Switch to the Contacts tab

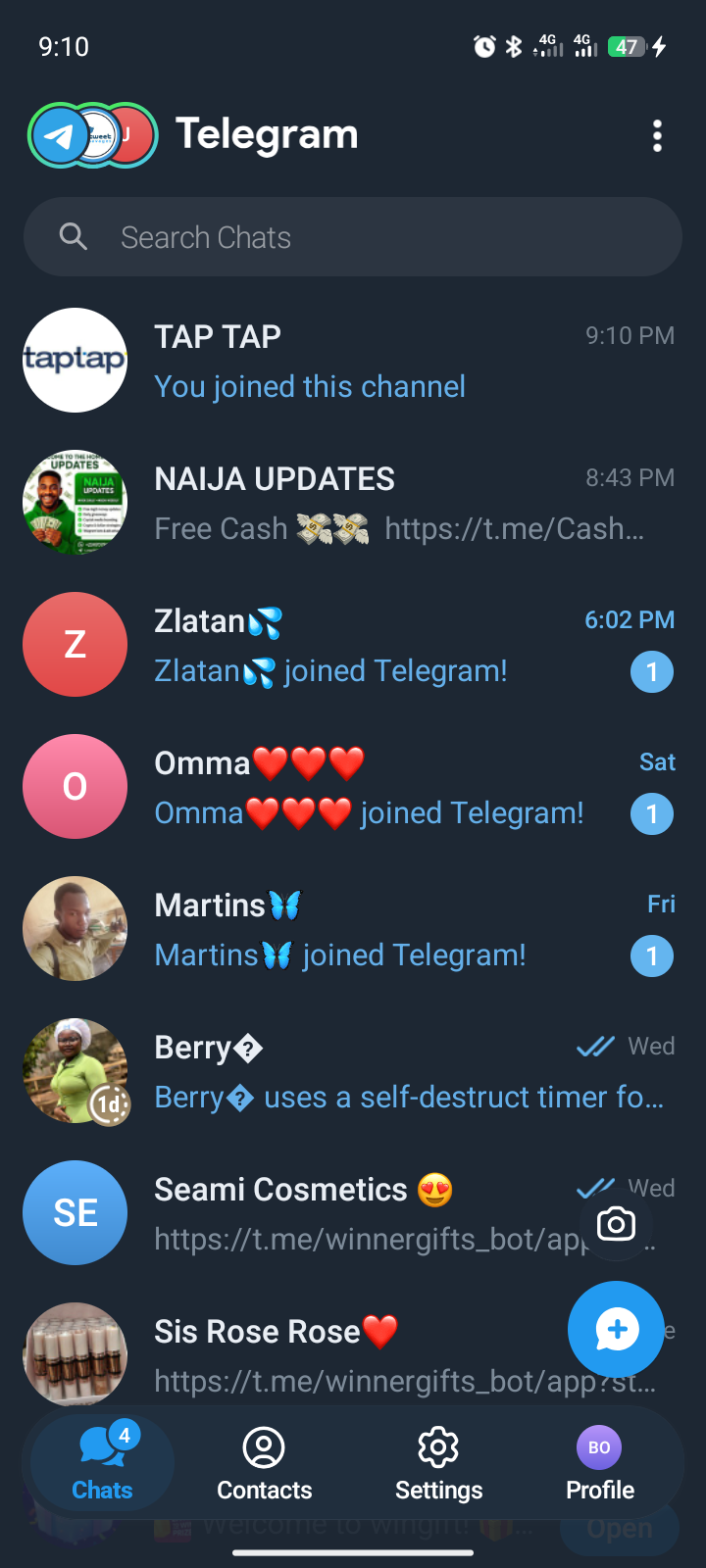pos(264,1464)
